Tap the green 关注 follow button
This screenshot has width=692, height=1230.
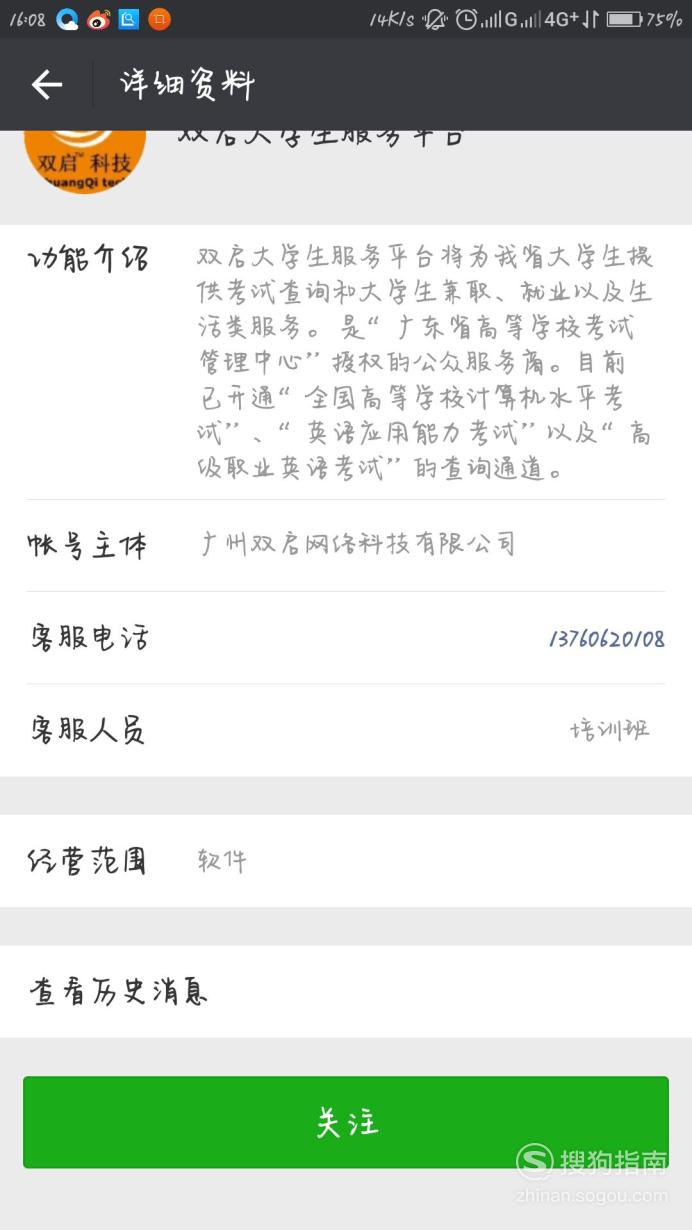(346, 1122)
